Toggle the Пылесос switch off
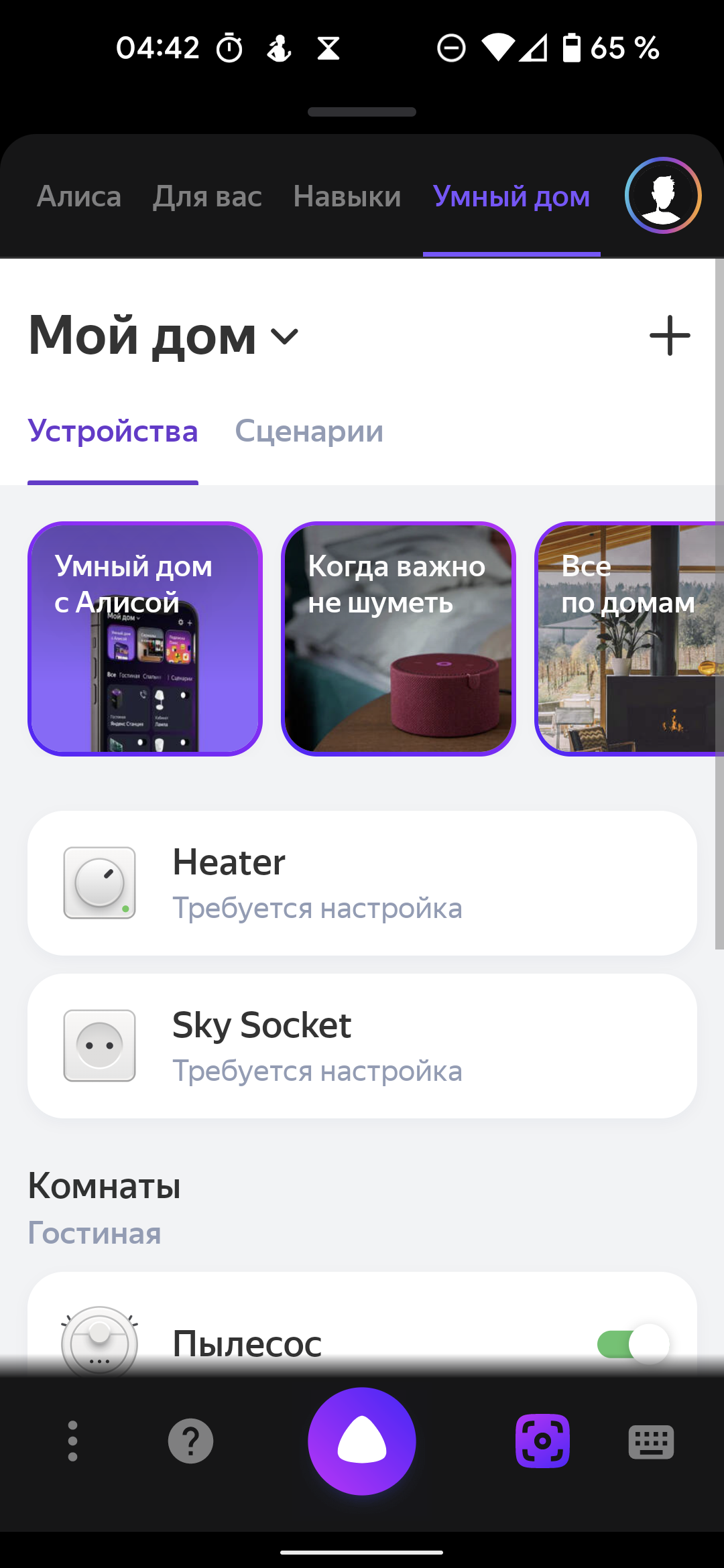The height and width of the screenshot is (1568, 724). pyautogui.click(x=633, y=1344)
